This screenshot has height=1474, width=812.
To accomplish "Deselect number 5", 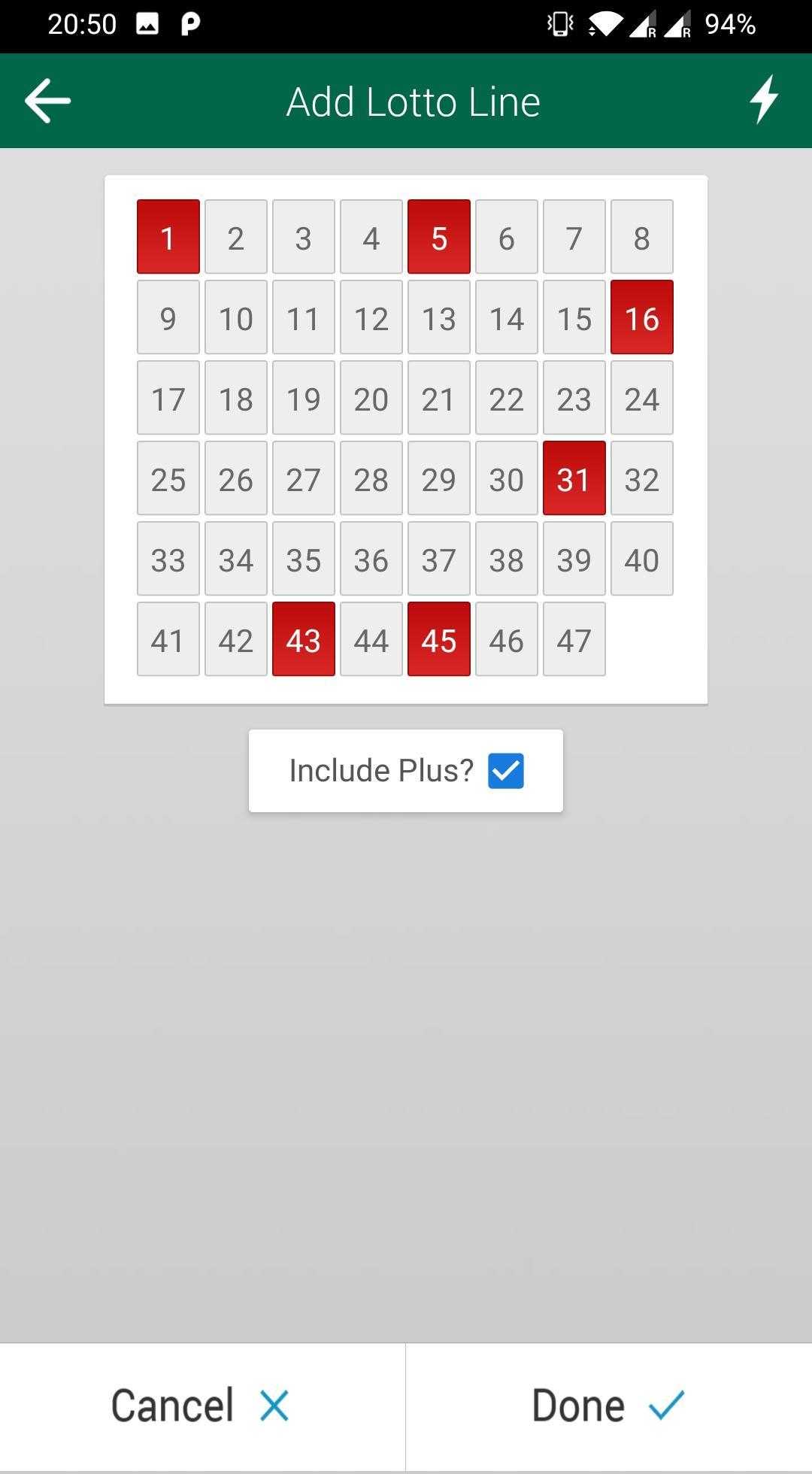I will pos(439,237).
